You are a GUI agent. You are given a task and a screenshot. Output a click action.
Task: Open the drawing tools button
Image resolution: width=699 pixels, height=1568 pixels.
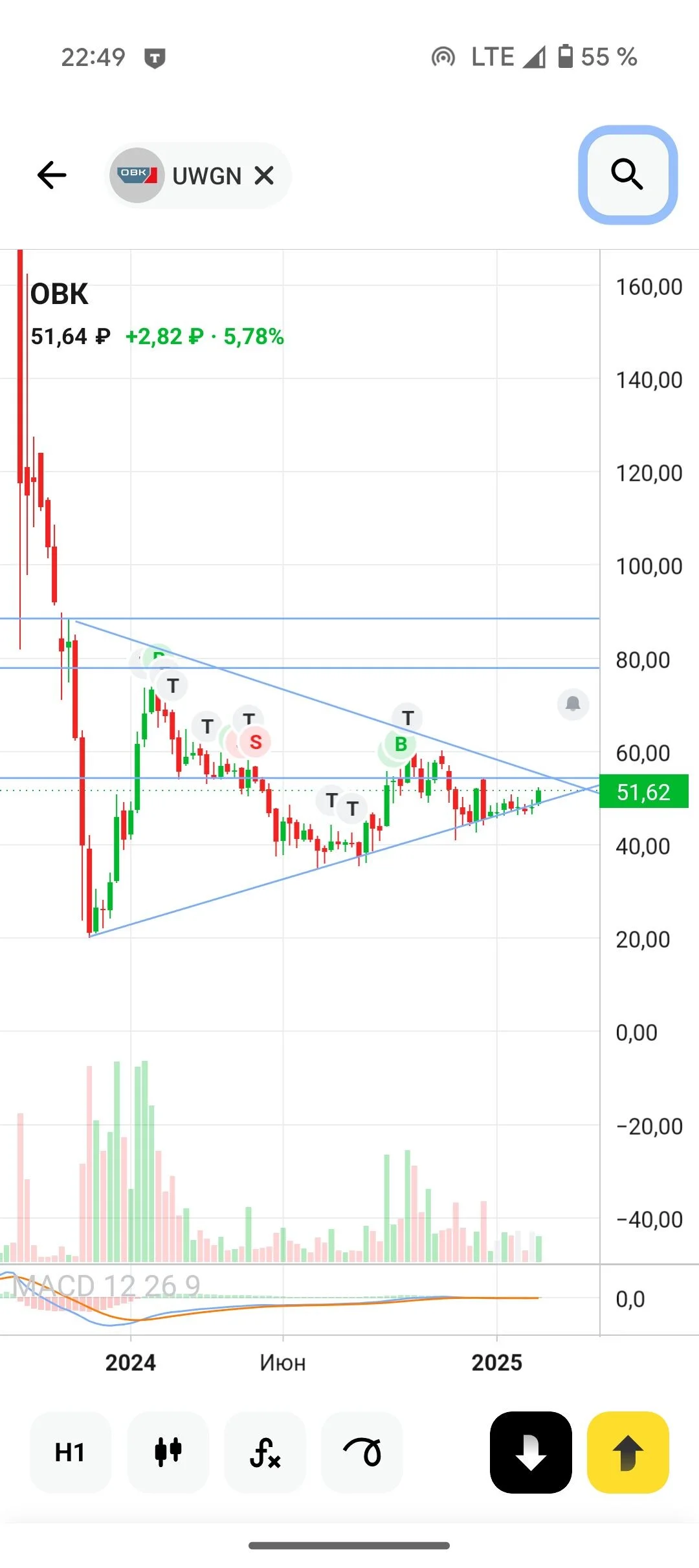[x=362, y=1452]
